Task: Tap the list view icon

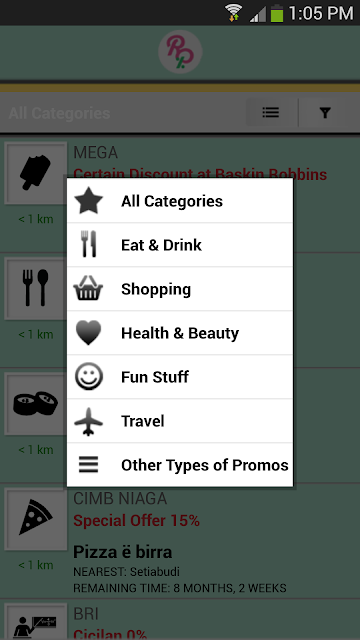Action: pos(270,112)
